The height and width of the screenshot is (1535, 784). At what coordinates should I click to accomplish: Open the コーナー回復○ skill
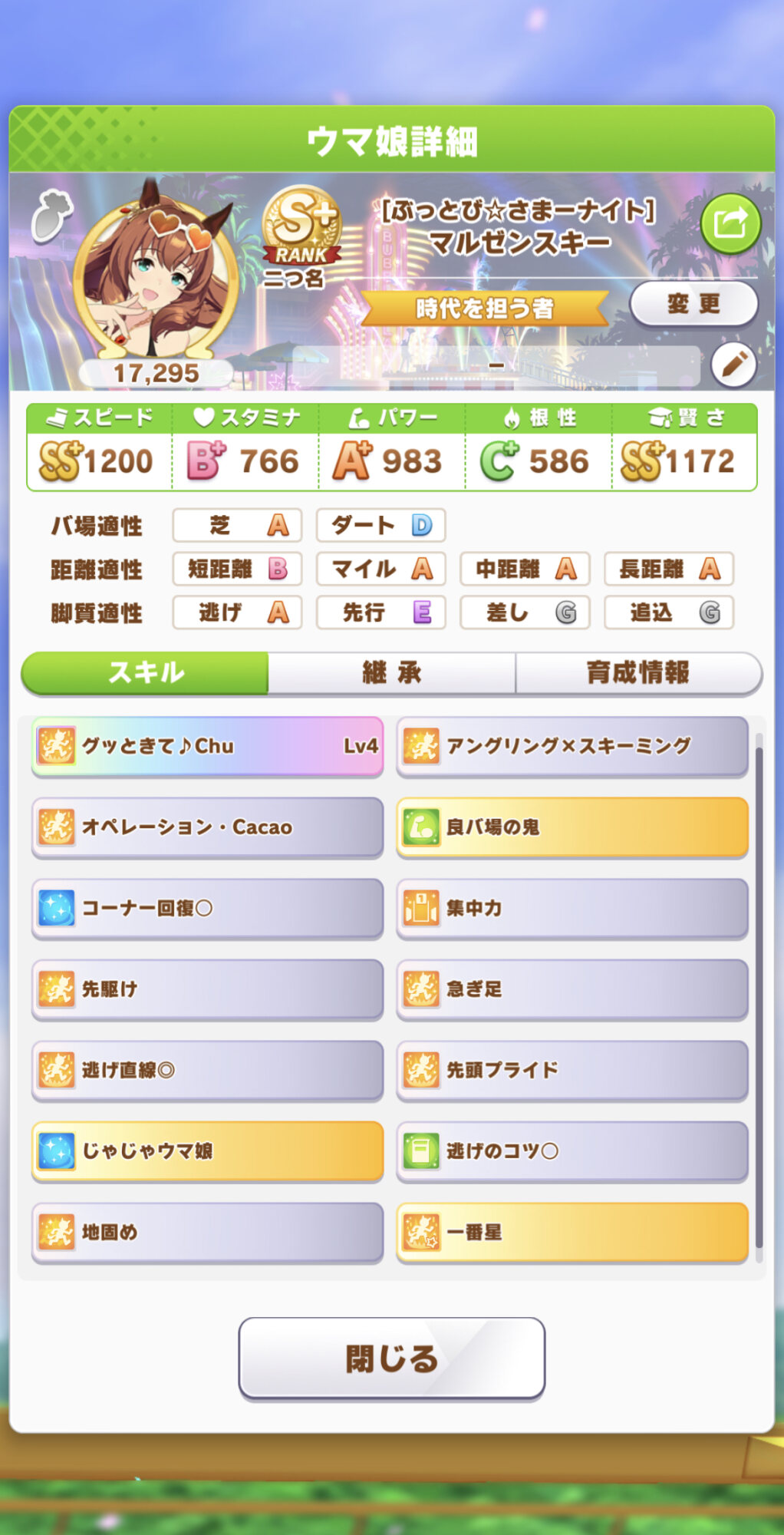point(207,909)
